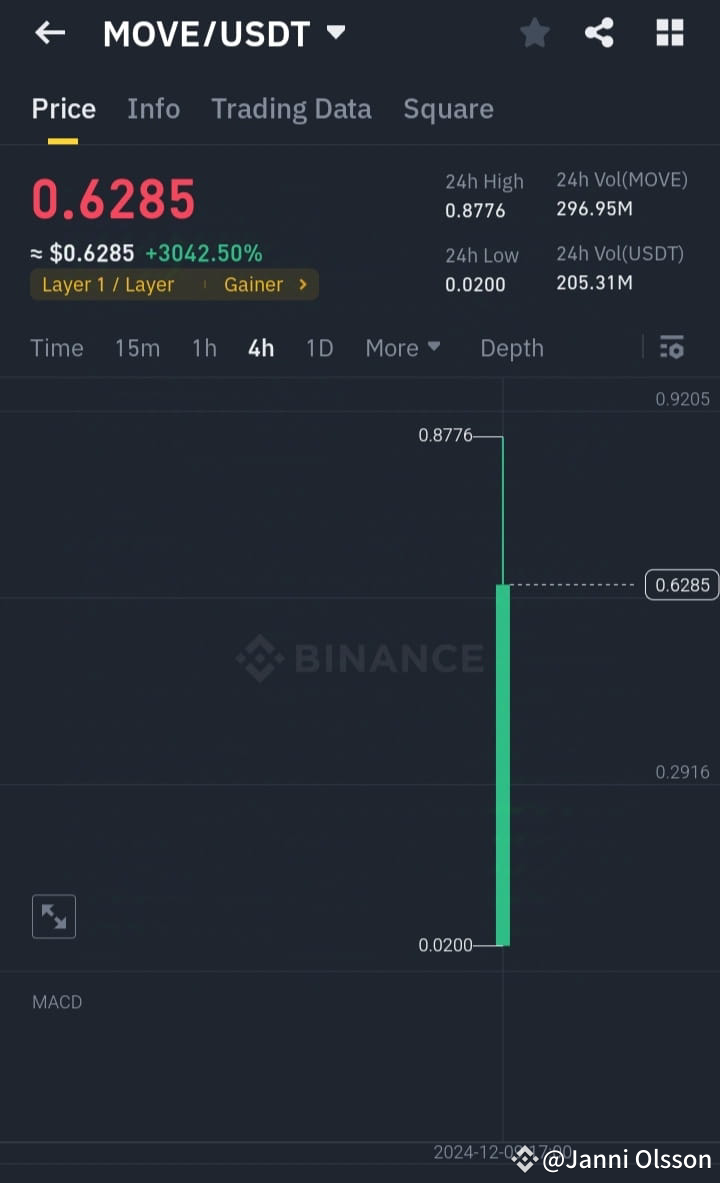Viewport: 720px width, 1183px height.
Task: Toggle the 4h candle interval
Action: [260, 347]
